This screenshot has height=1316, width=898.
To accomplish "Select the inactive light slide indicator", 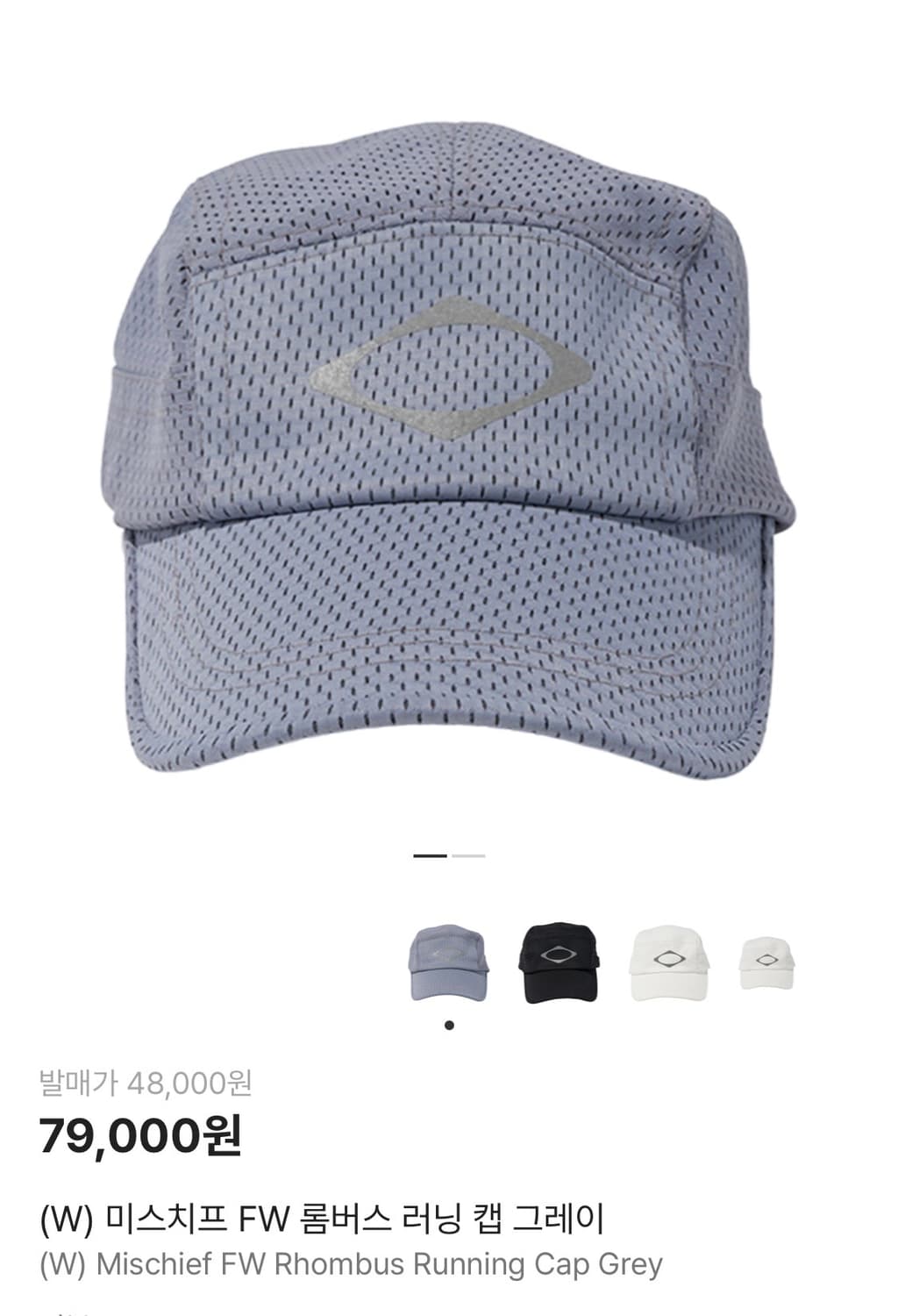I will pyautogui.click(x=467, y=855).
